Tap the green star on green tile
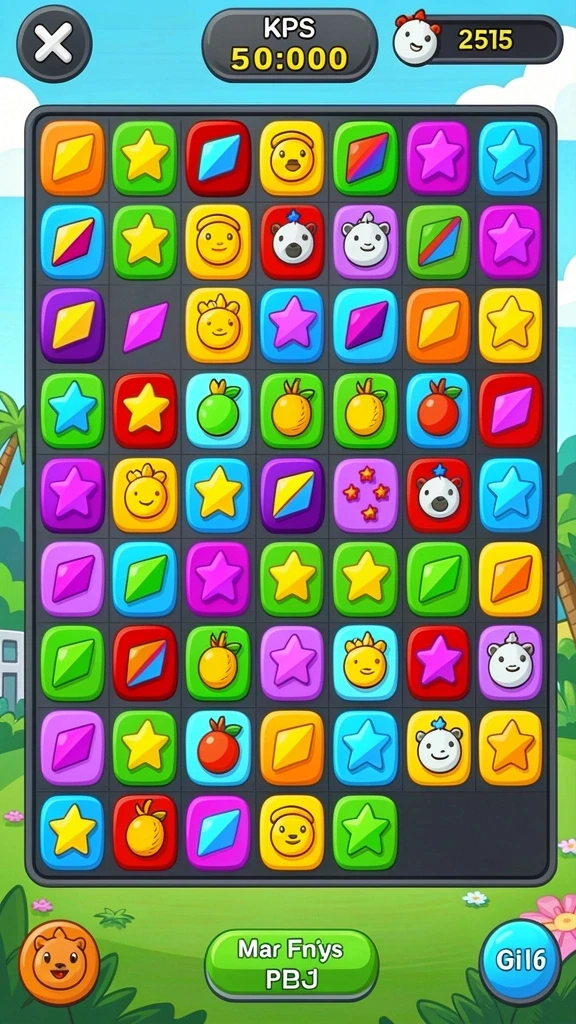This screenshot has height=1024, width=576. pos(365,832)
